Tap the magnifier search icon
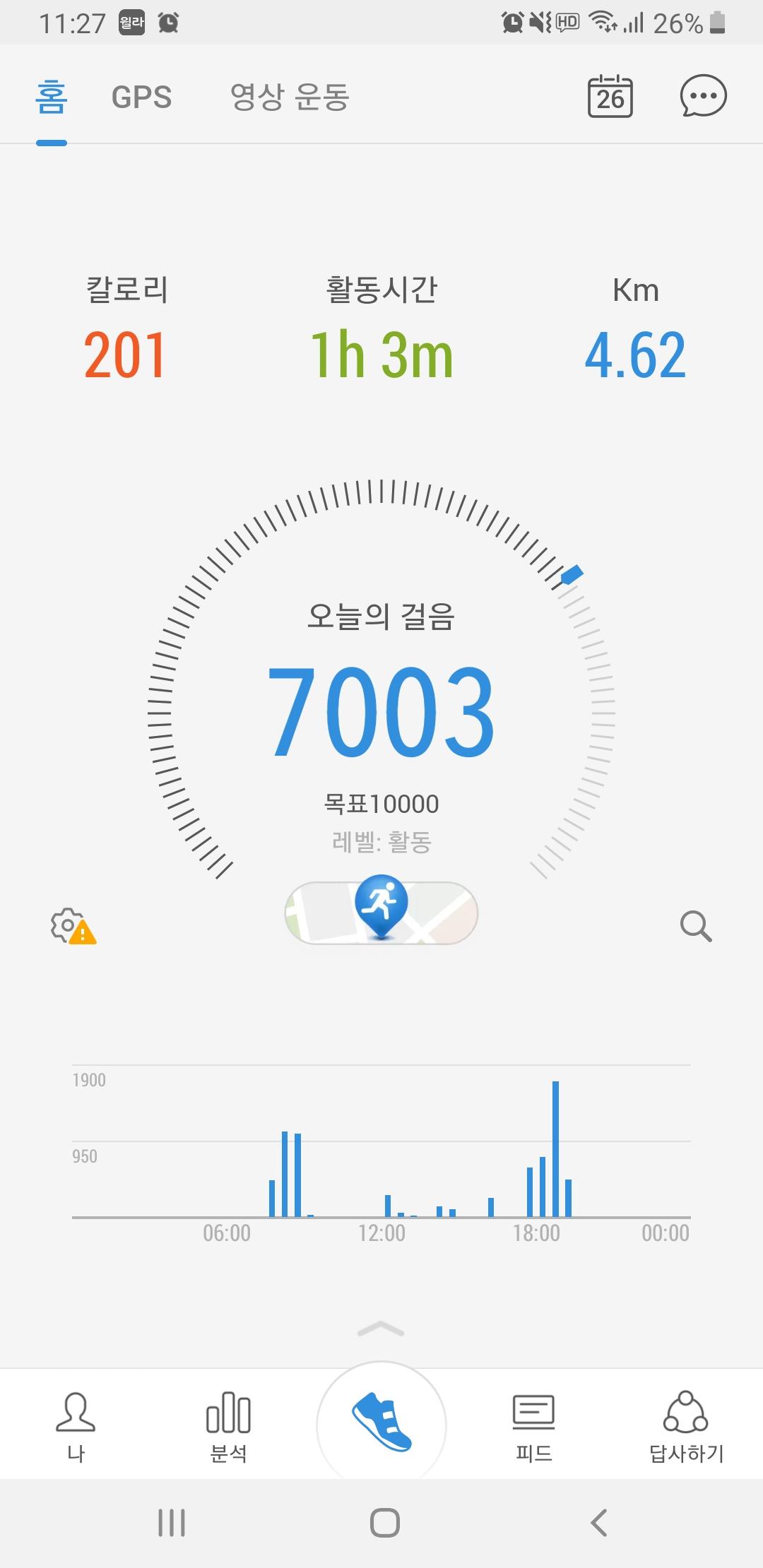 695,926
